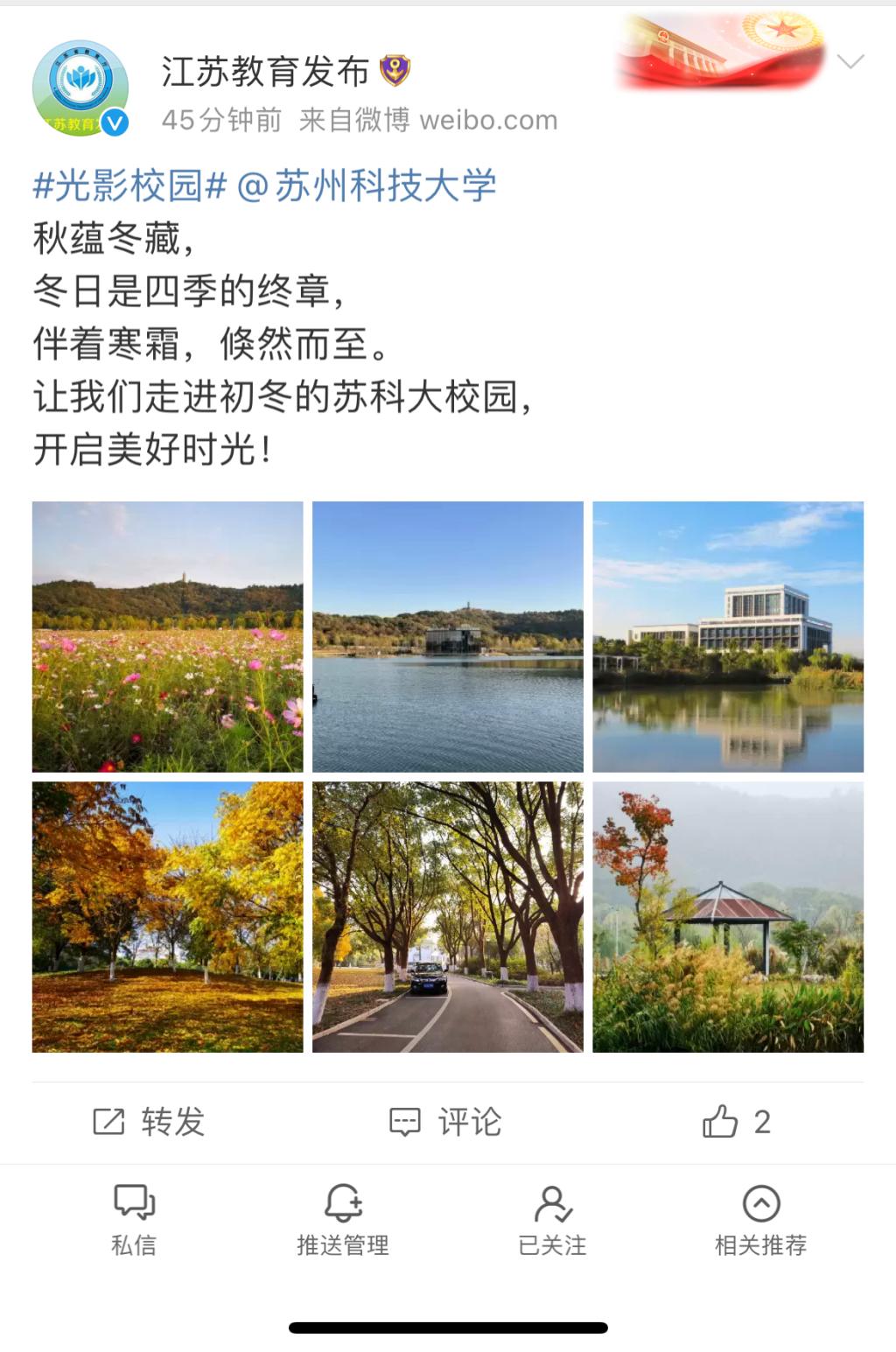View the pavilion with red maple photo

[x=728, y=916]
